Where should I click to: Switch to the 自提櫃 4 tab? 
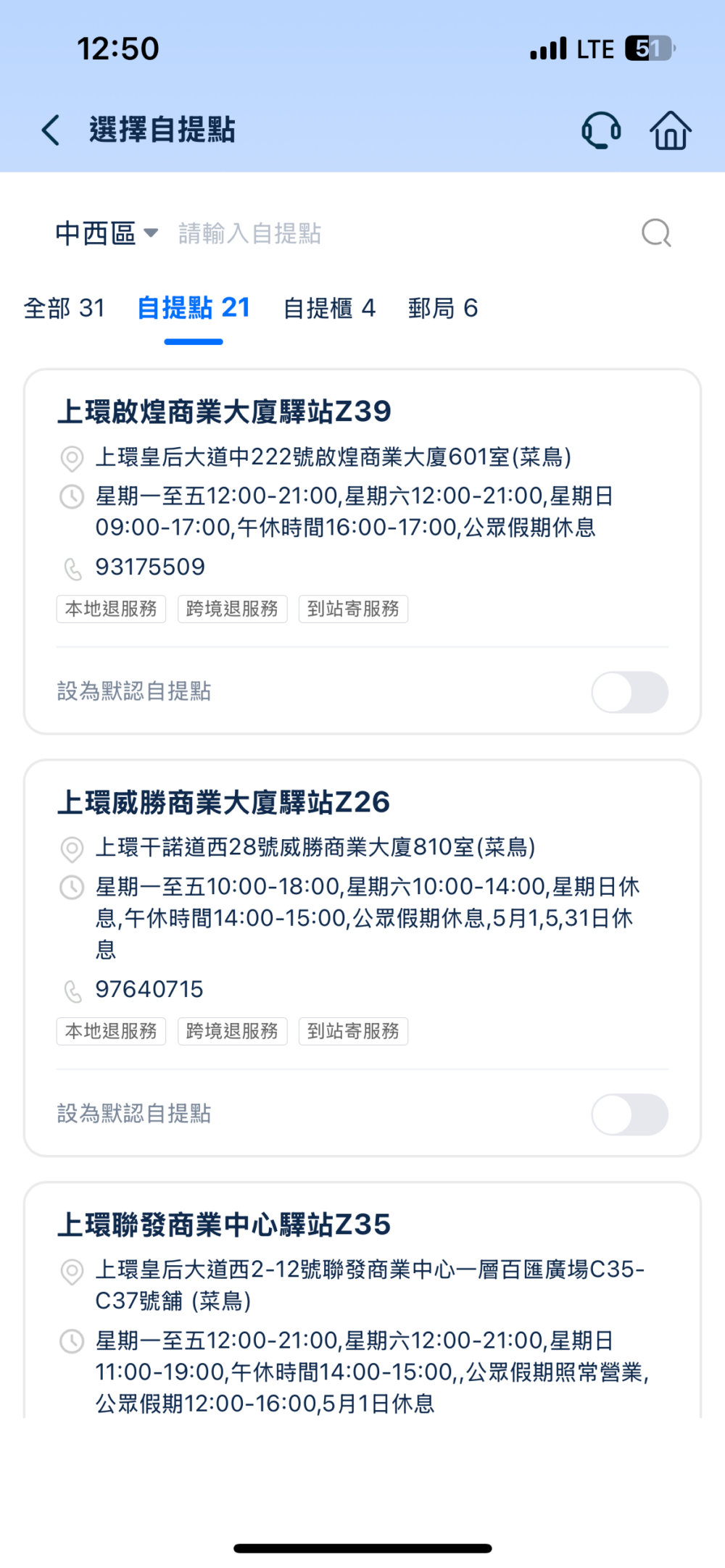328,309
